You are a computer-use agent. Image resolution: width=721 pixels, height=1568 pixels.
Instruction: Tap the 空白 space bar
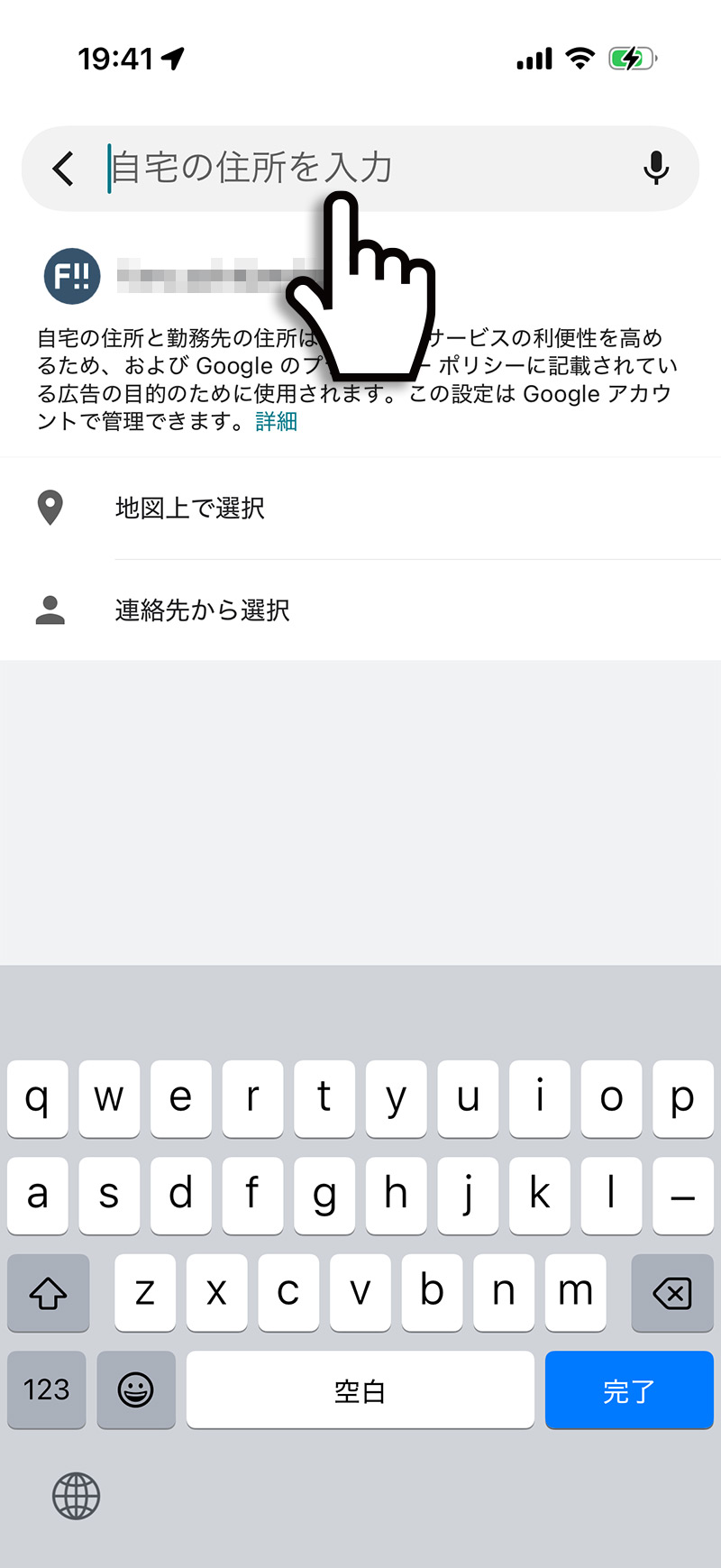click(x=360, y=1389)
